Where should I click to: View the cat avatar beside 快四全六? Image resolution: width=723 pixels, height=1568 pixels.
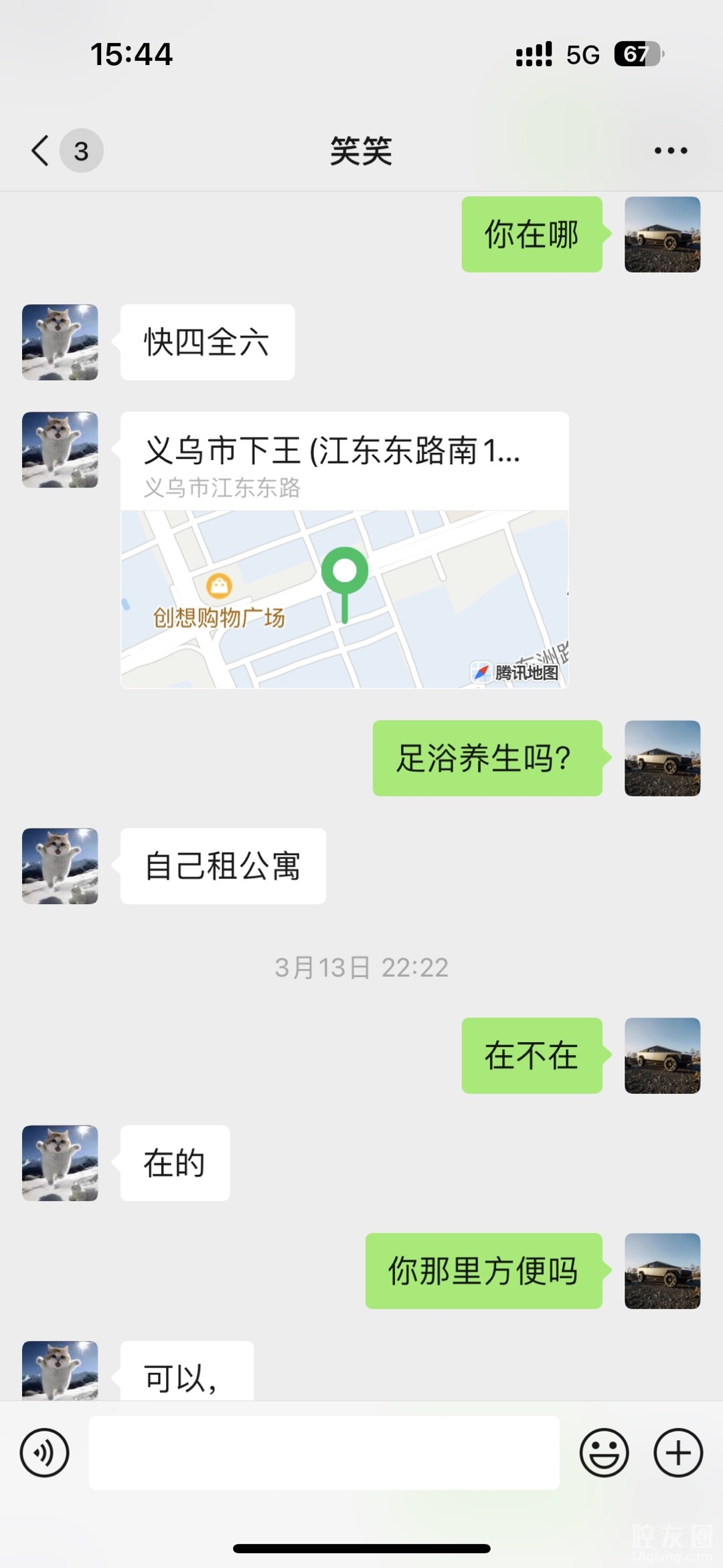[60, 342]
